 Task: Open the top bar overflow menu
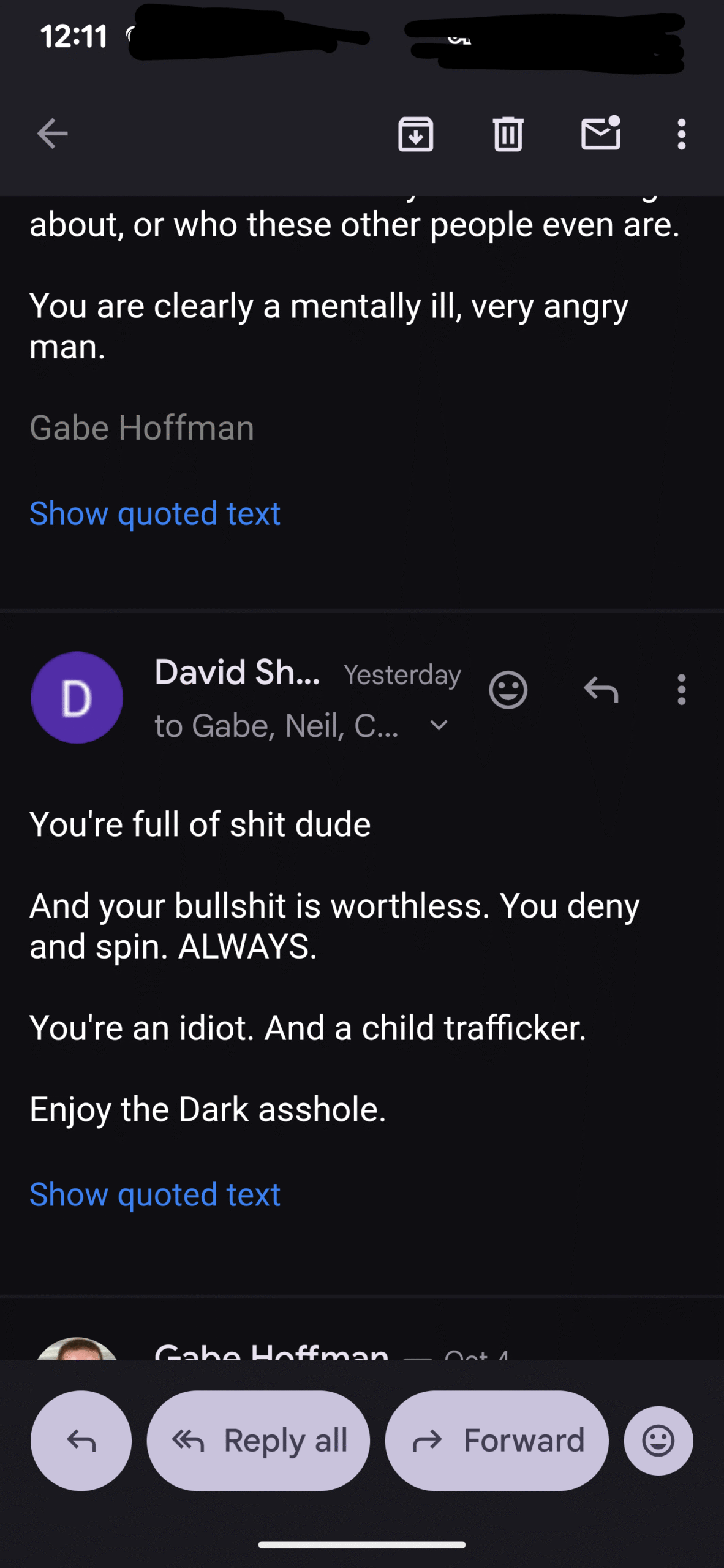tap(681, 134)
